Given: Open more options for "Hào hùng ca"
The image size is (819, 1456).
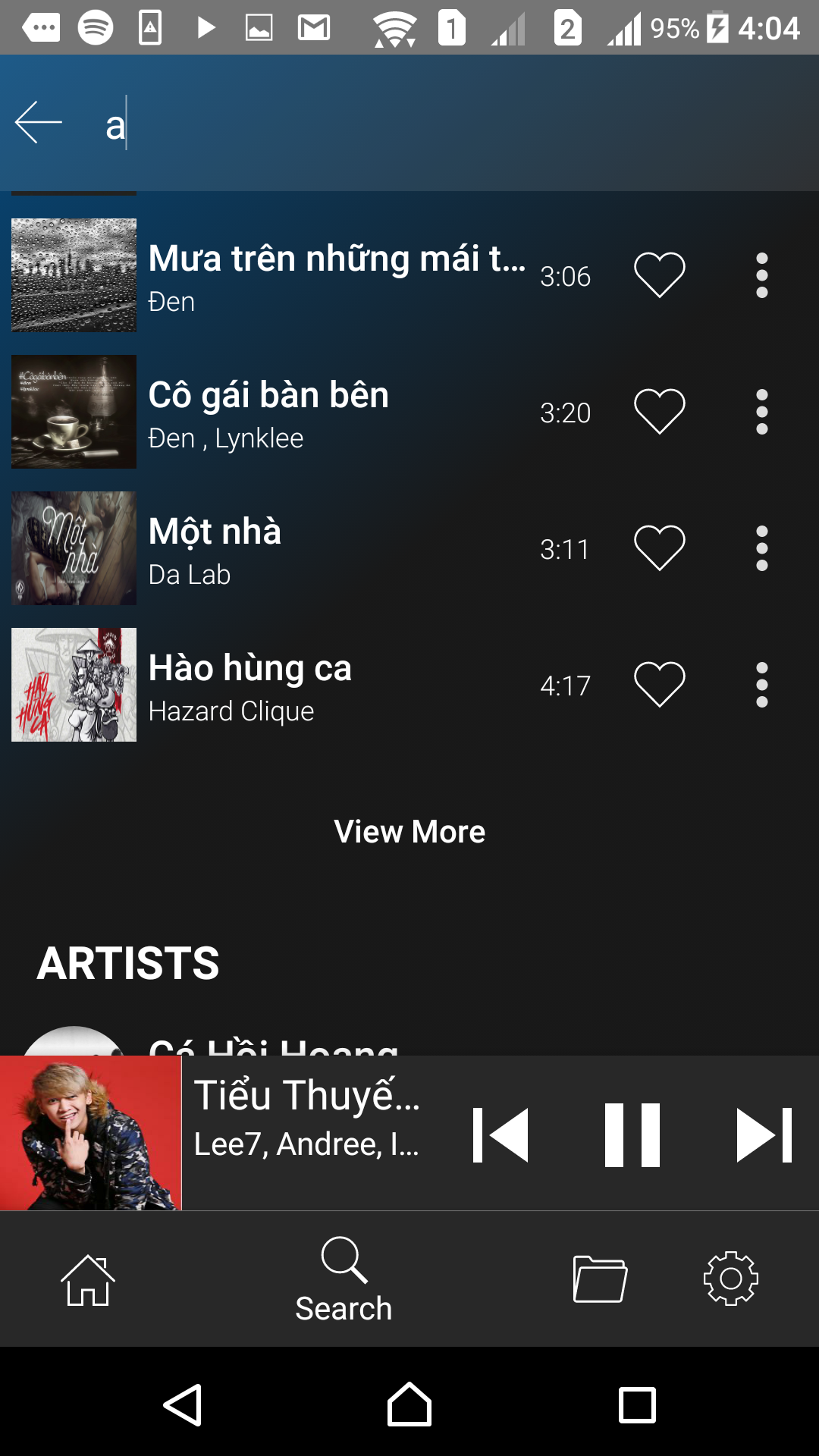Looking at the screenshot, I should (x=762, y=685).
